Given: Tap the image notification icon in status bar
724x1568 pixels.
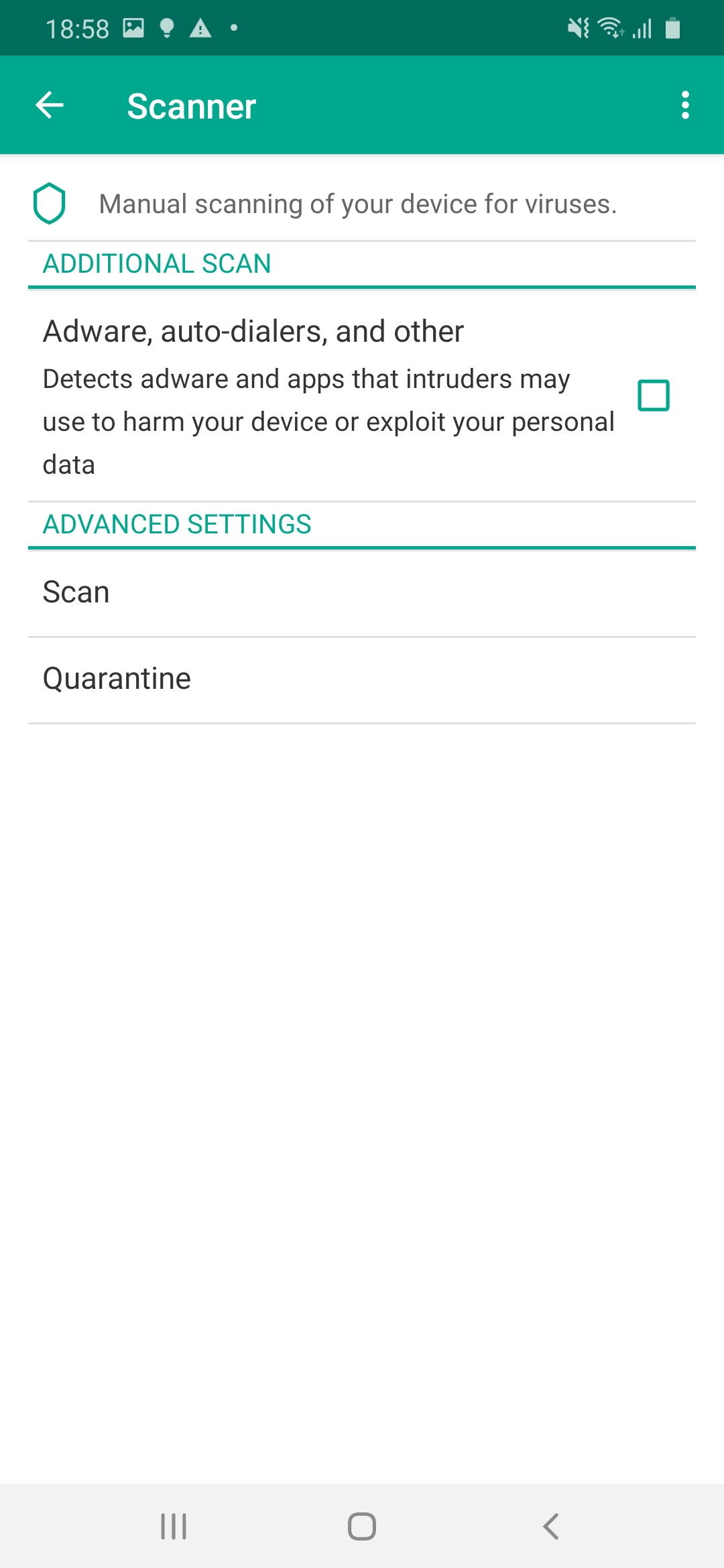Looking at the screenshot, I should coord(131,27).
